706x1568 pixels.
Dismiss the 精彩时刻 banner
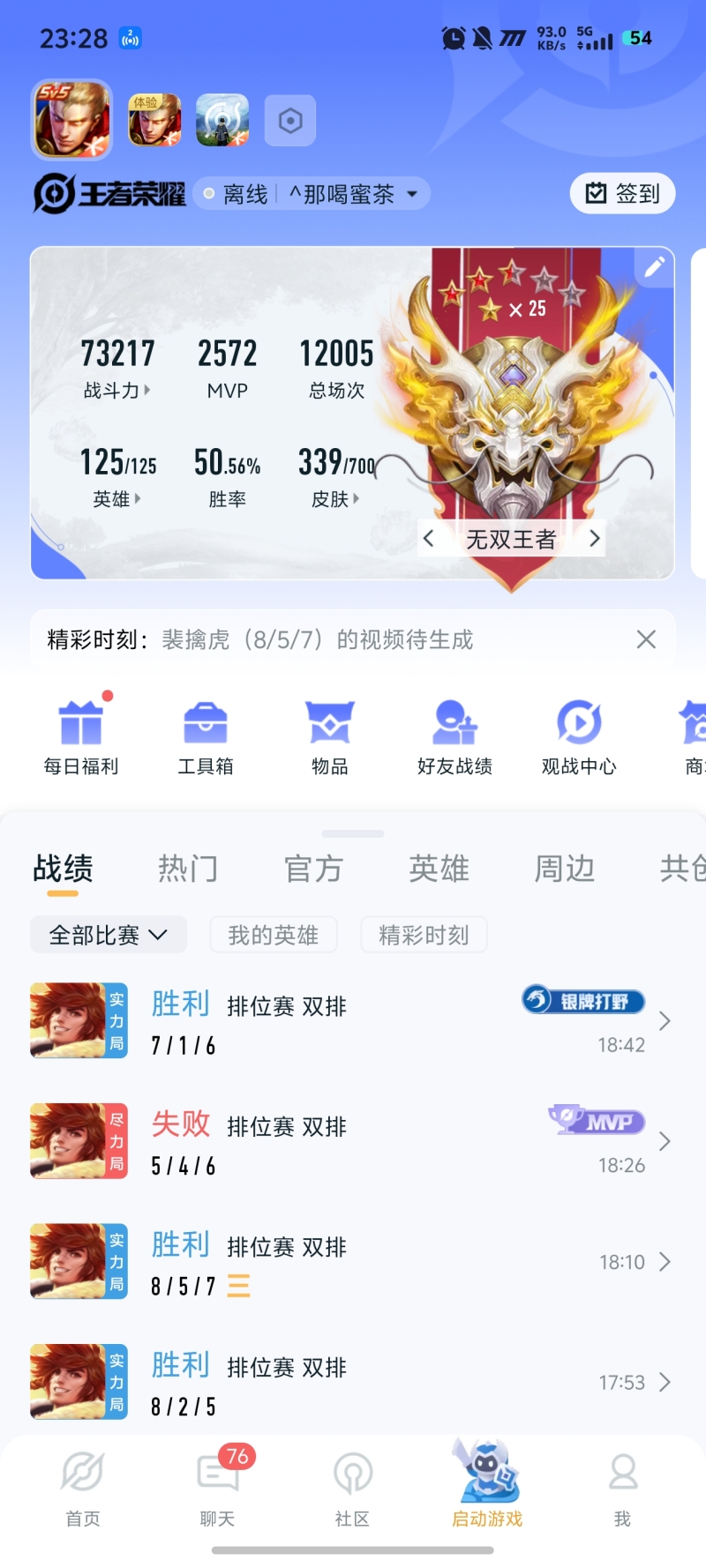tap(646, 639)
